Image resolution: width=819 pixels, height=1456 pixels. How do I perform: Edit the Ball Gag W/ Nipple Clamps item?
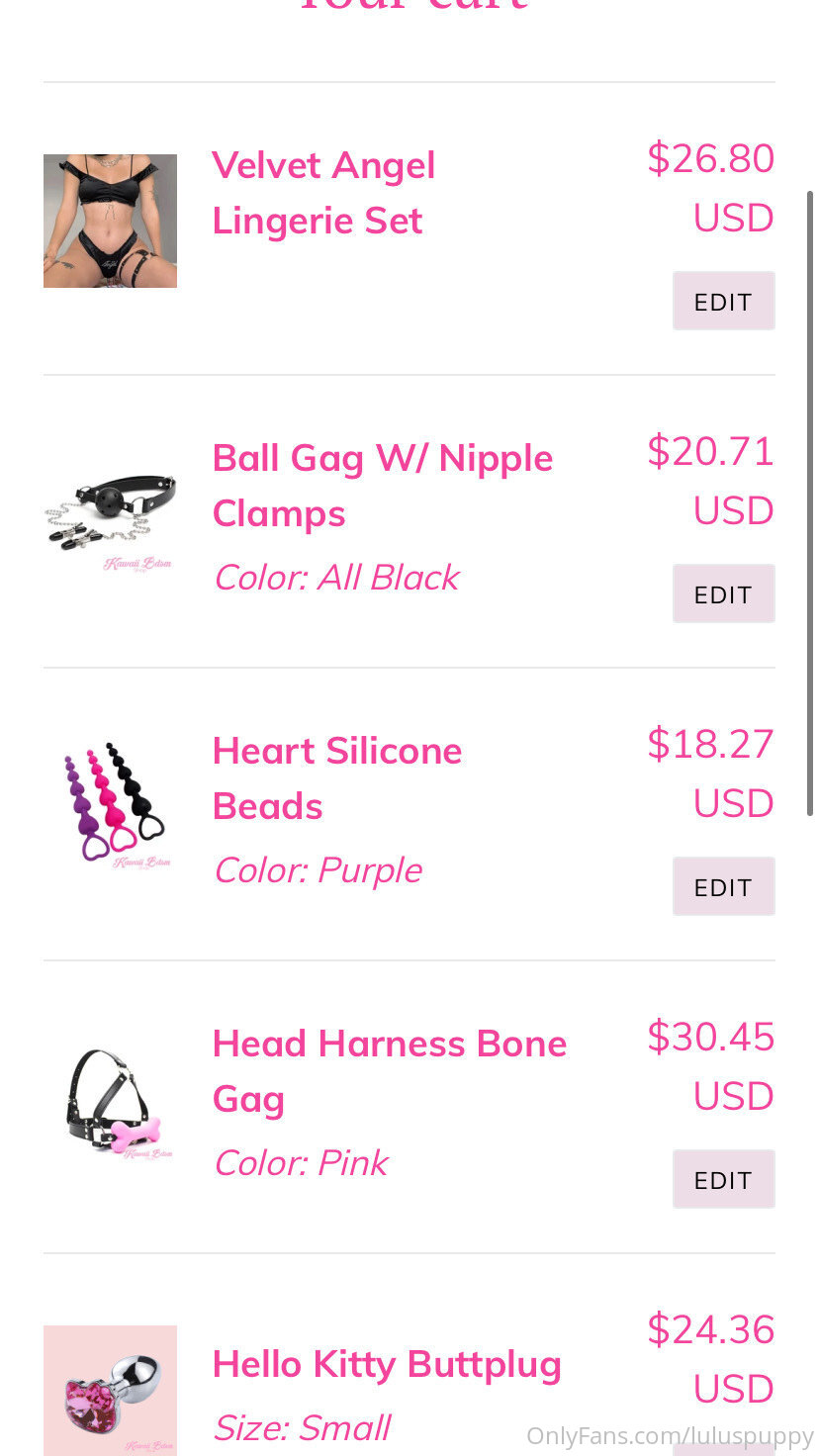pos(723,593)
